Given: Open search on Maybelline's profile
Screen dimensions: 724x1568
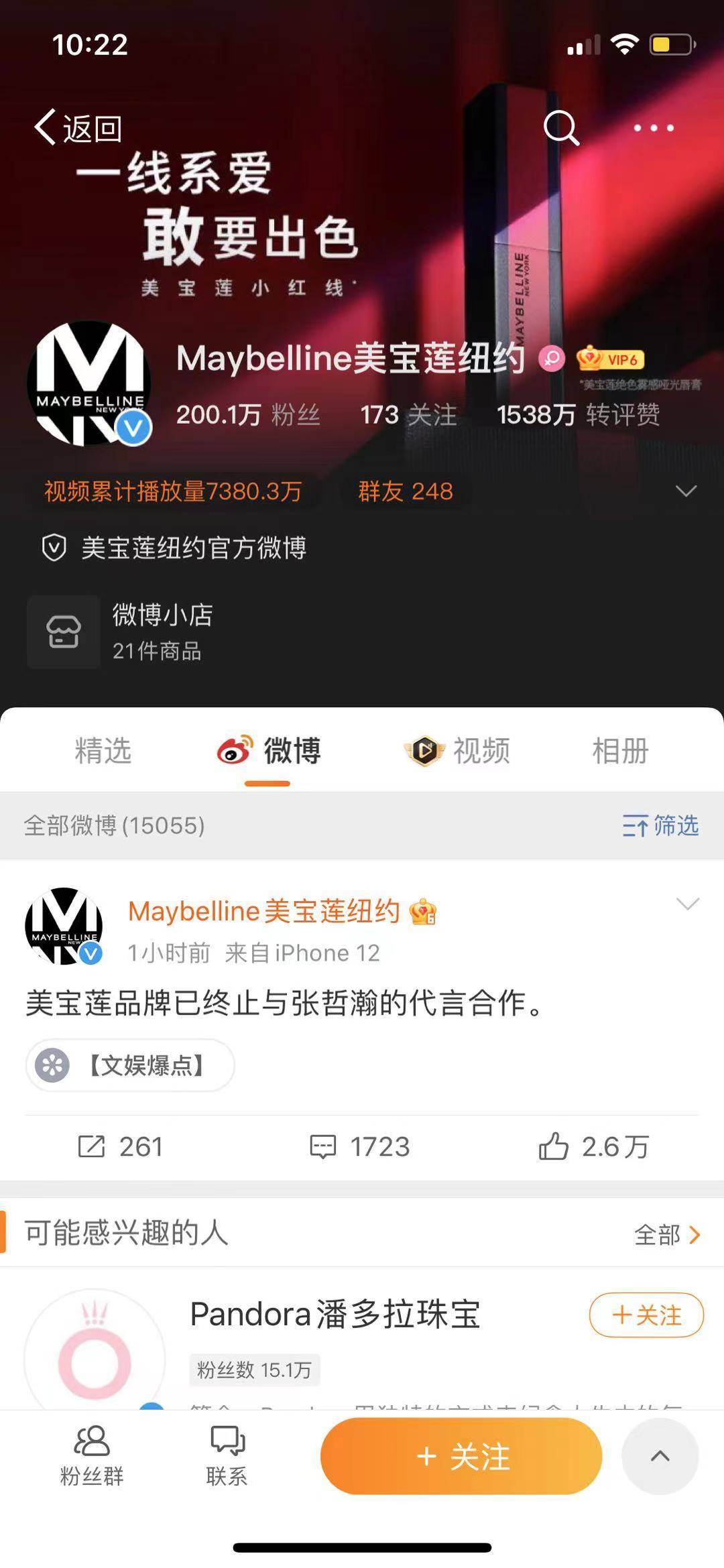Looking at the screenshot, I should (560, 127).
